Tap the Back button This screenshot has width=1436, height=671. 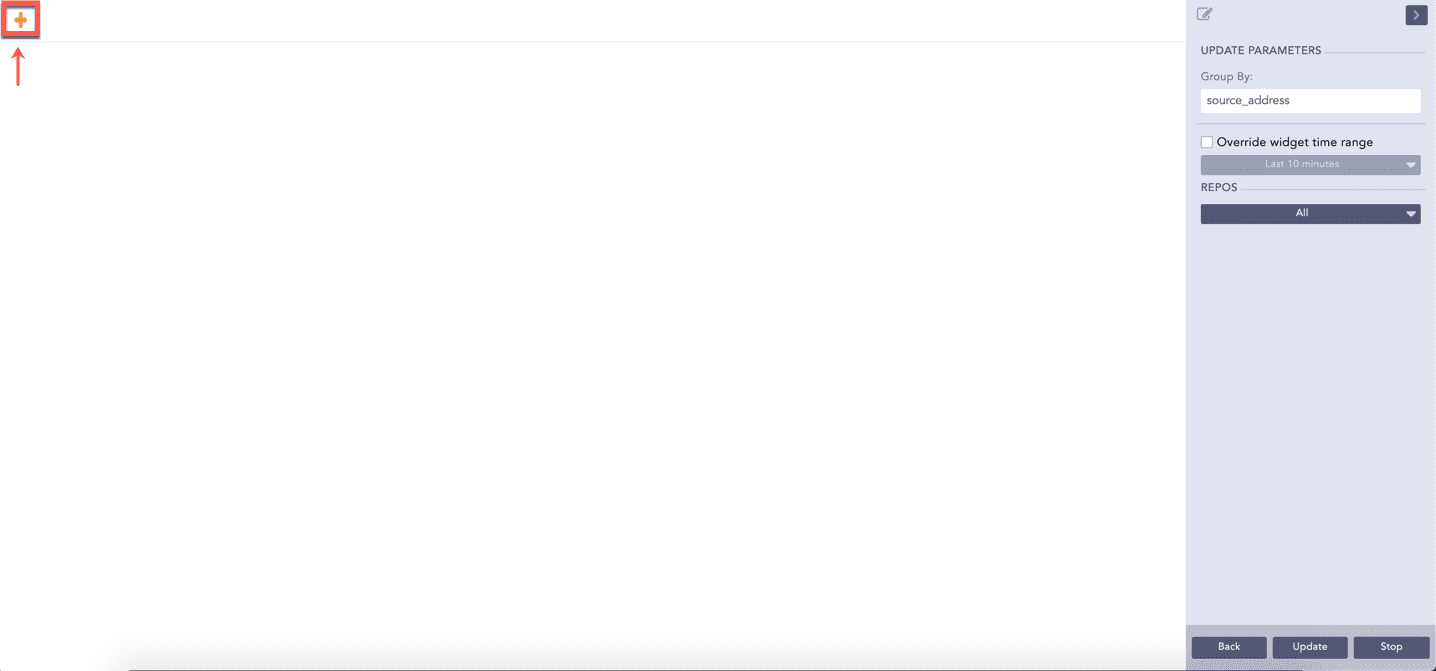(x=1229, y=647)
